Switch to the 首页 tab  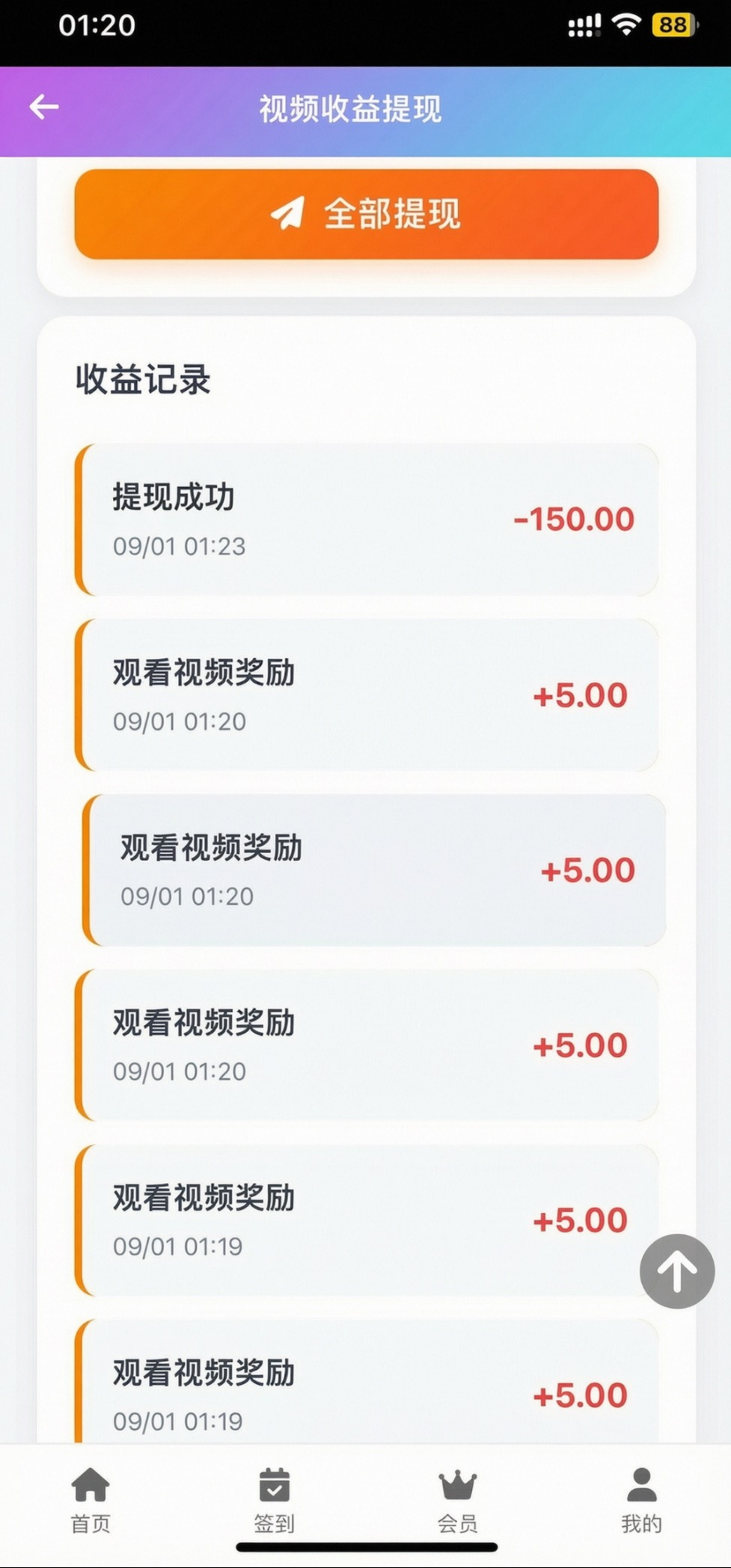(91, 1499)
